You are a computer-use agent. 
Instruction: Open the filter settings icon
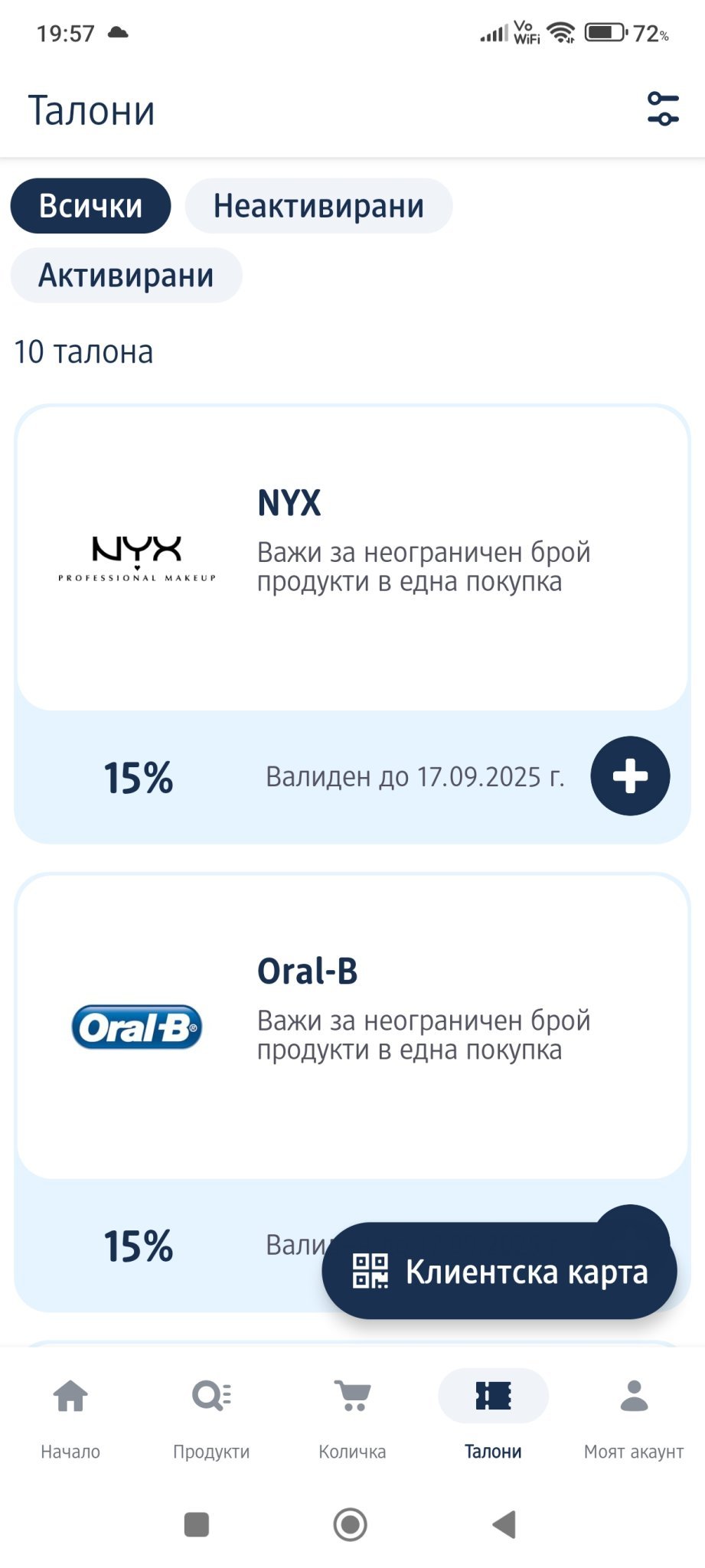(x=662, y=109)
